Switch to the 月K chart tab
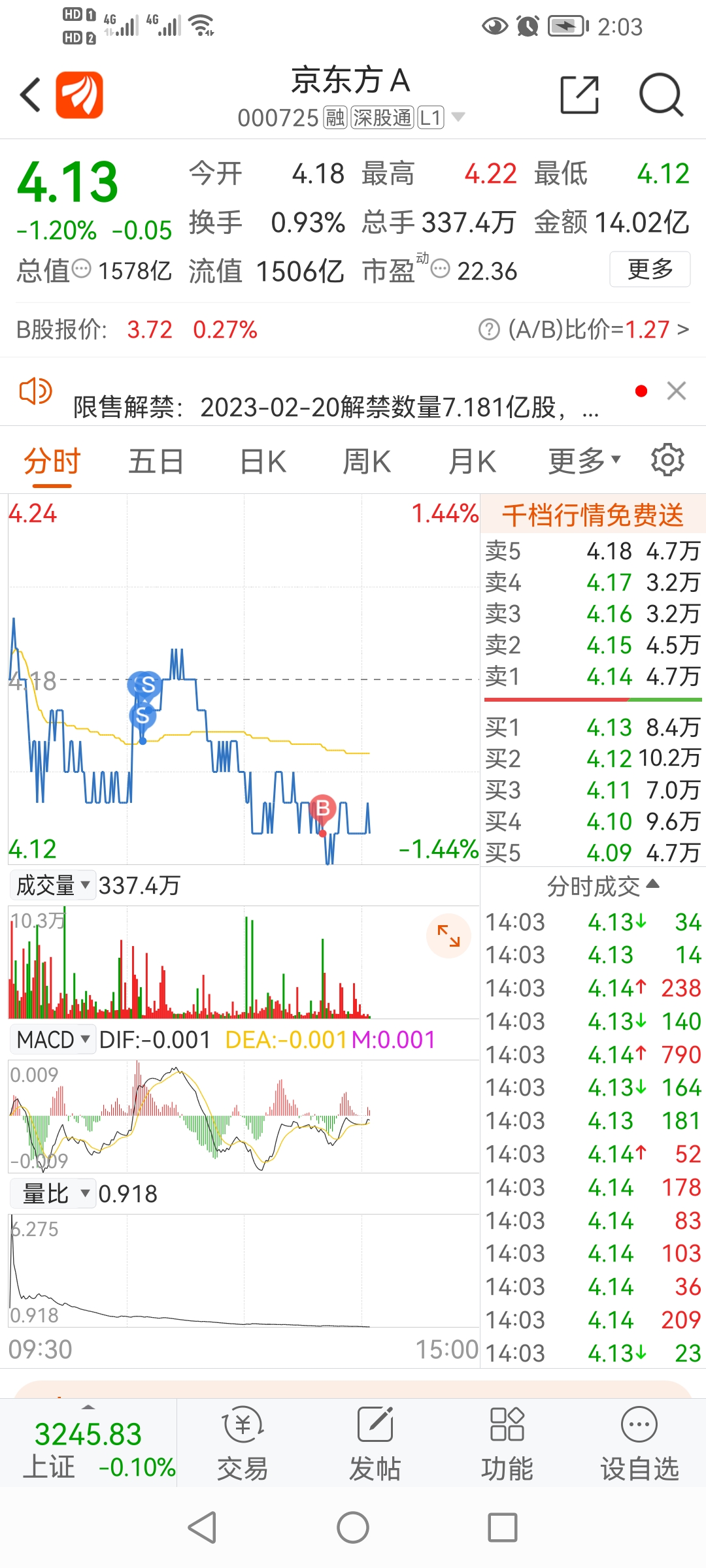 pos(472,462)
